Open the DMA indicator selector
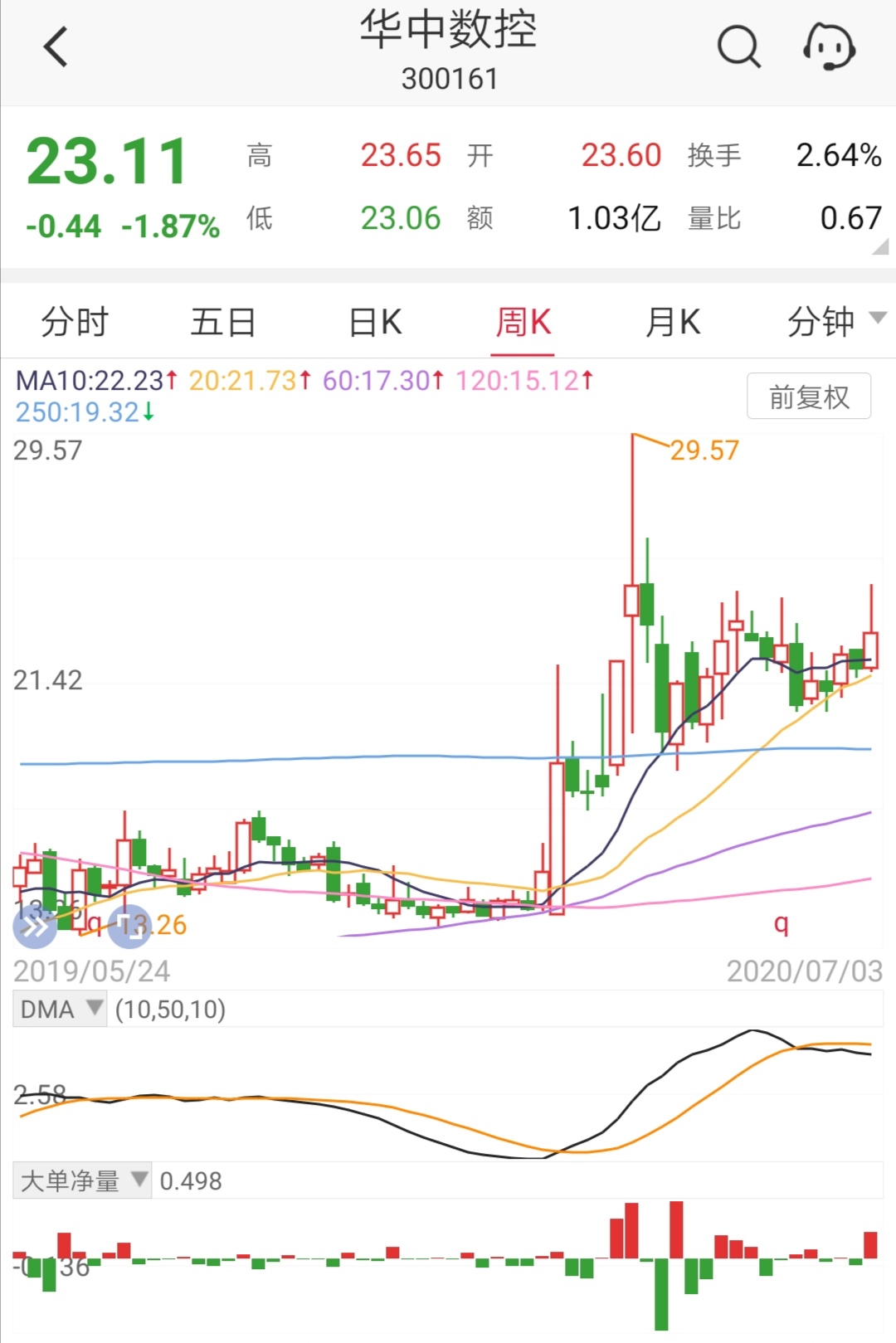Image resolution: width=896 pixels, height=1343 pixels. coord(60,1010)
